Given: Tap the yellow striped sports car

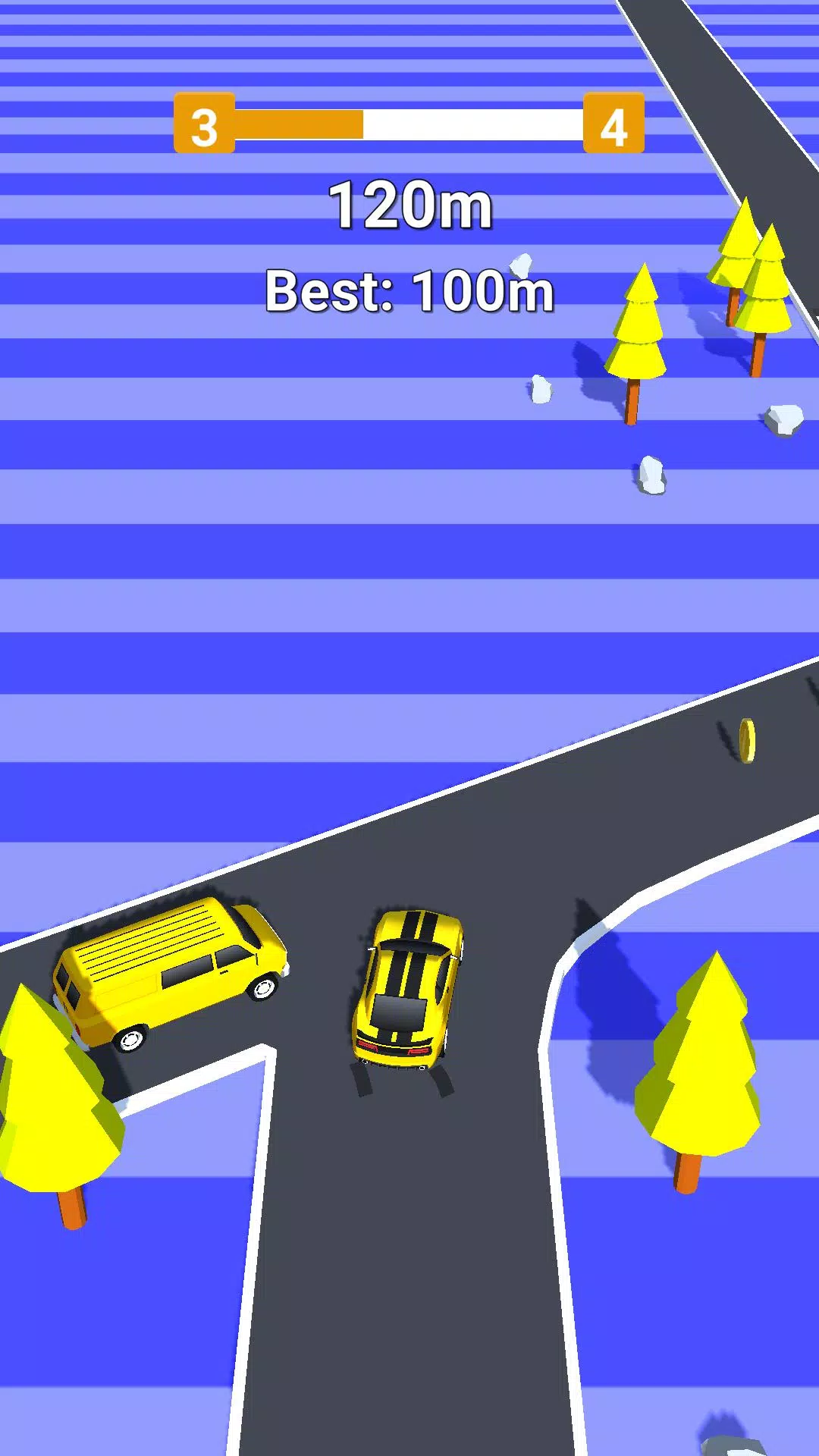Looking at the screenshot, I should point(407,990).
